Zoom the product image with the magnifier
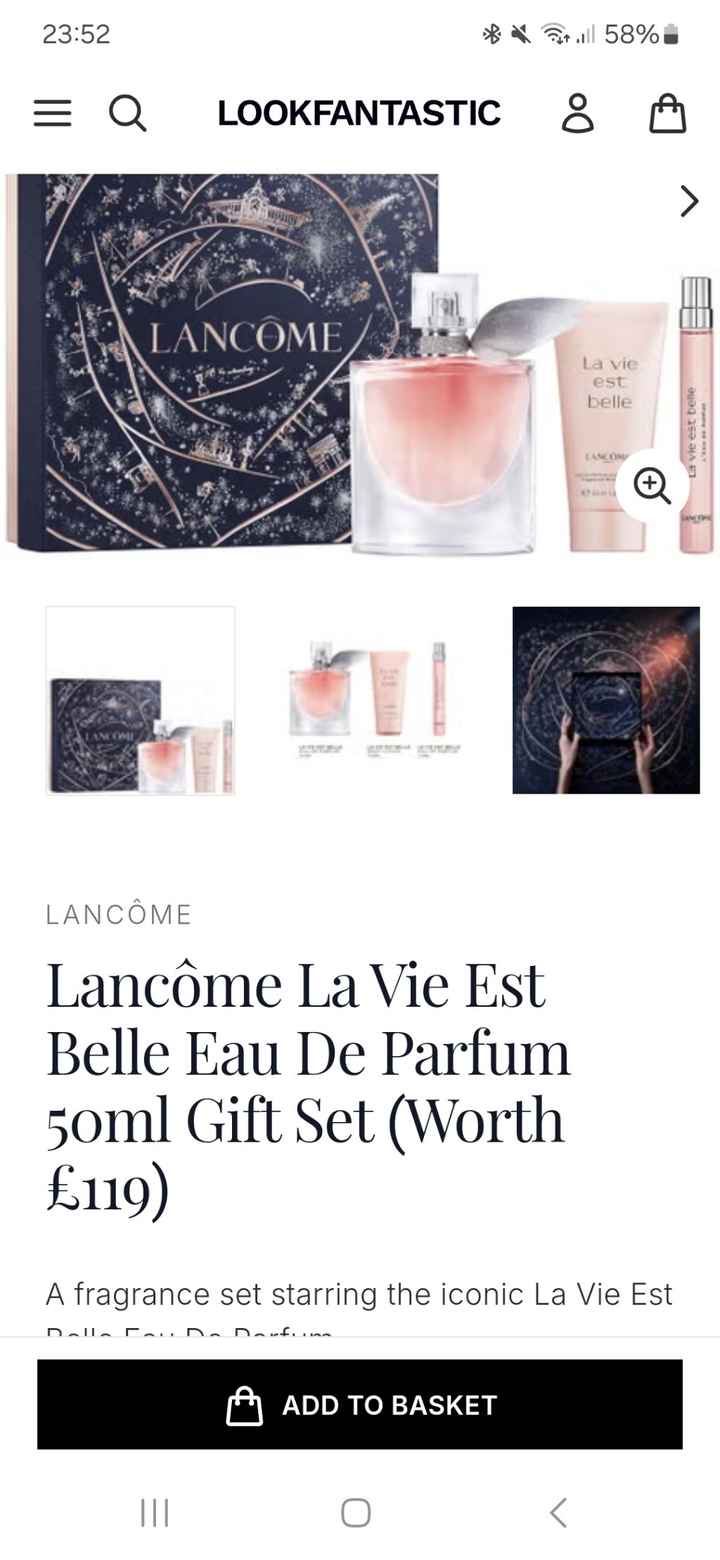This screenshot has height=1560, width=720. point(652,487)
